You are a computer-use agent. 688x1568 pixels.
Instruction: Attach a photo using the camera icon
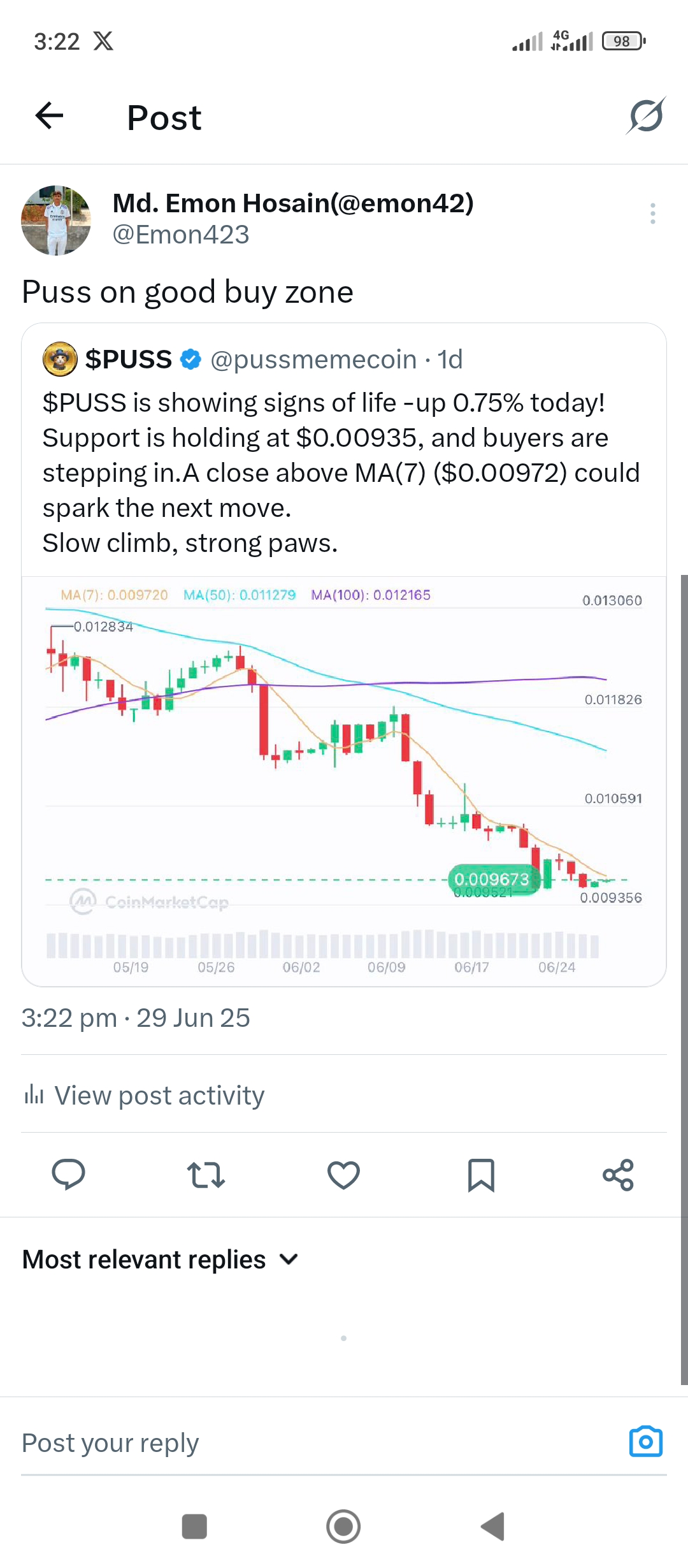click(646, 1442)
